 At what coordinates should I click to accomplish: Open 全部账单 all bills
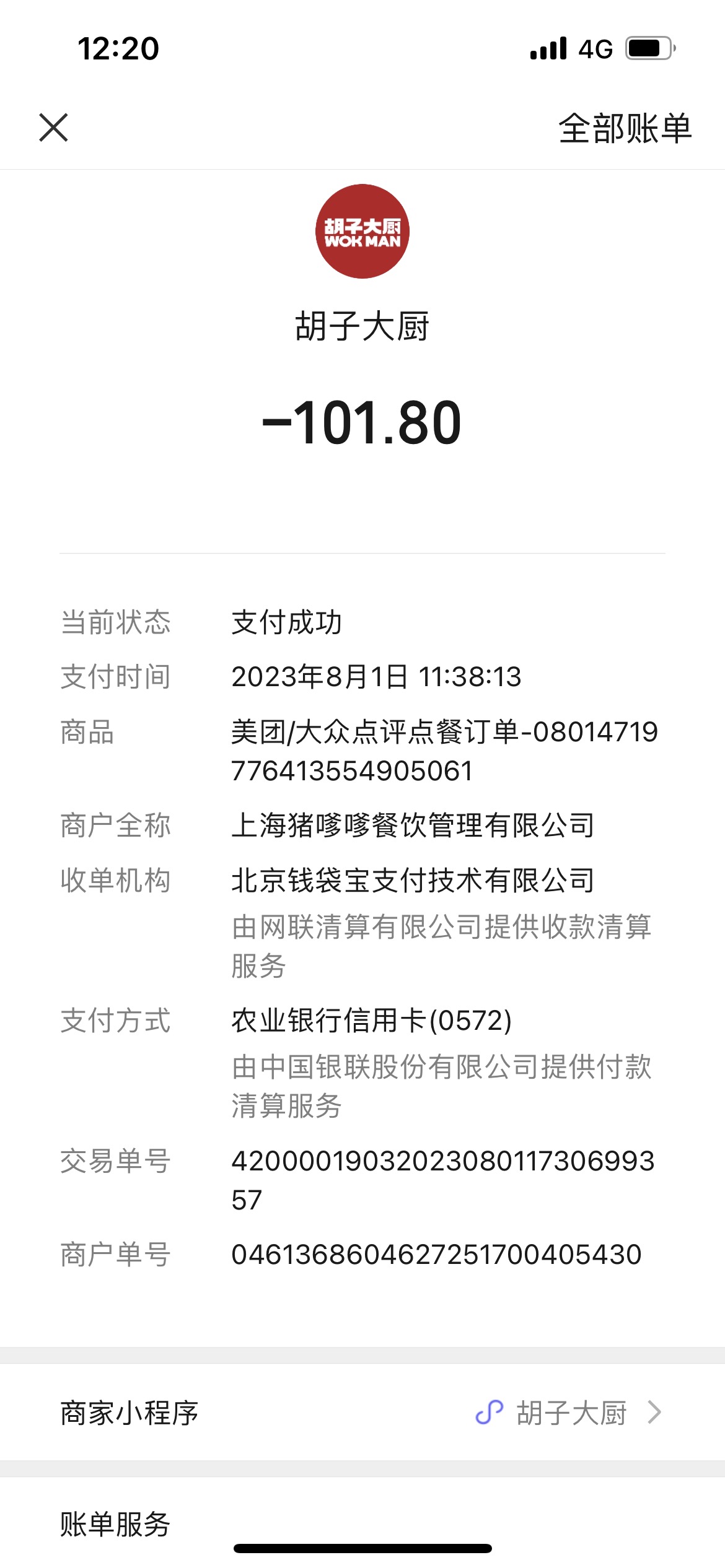[x=625, y=128]
